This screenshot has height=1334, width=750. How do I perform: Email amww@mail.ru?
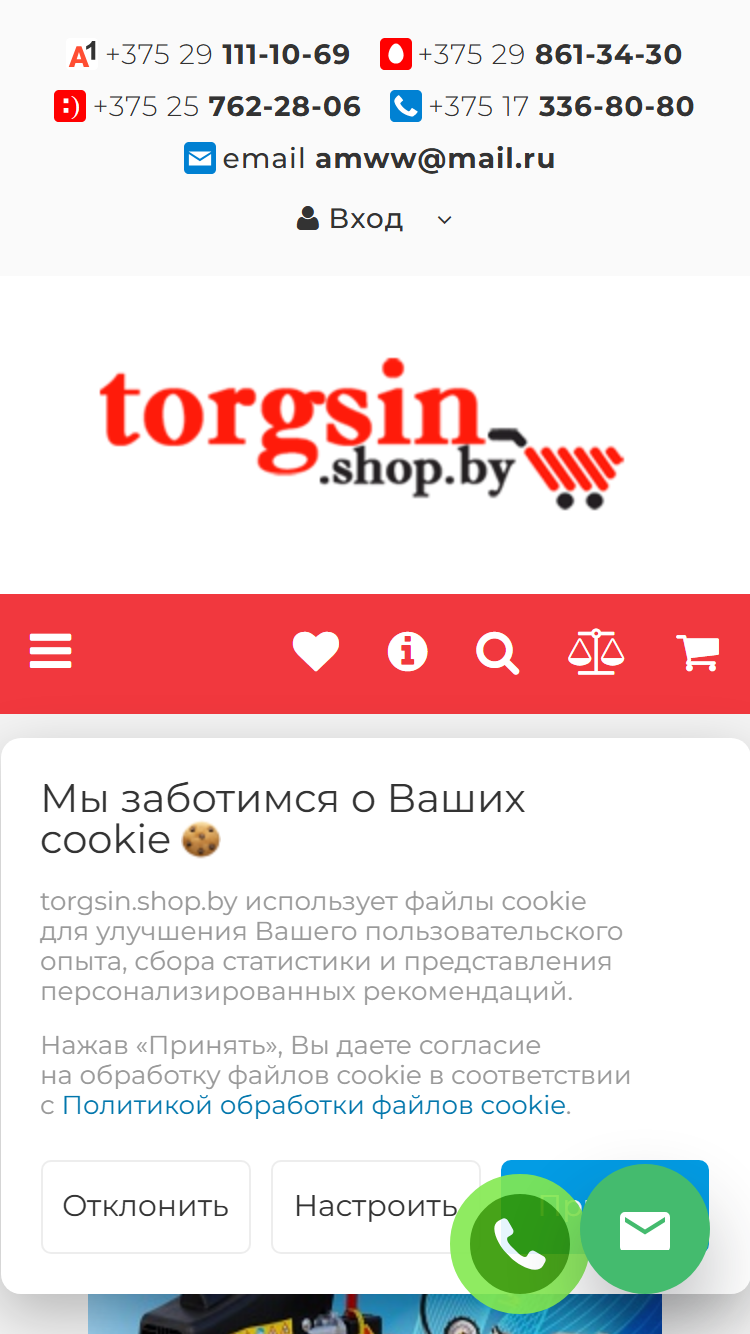tap(370, 158)
